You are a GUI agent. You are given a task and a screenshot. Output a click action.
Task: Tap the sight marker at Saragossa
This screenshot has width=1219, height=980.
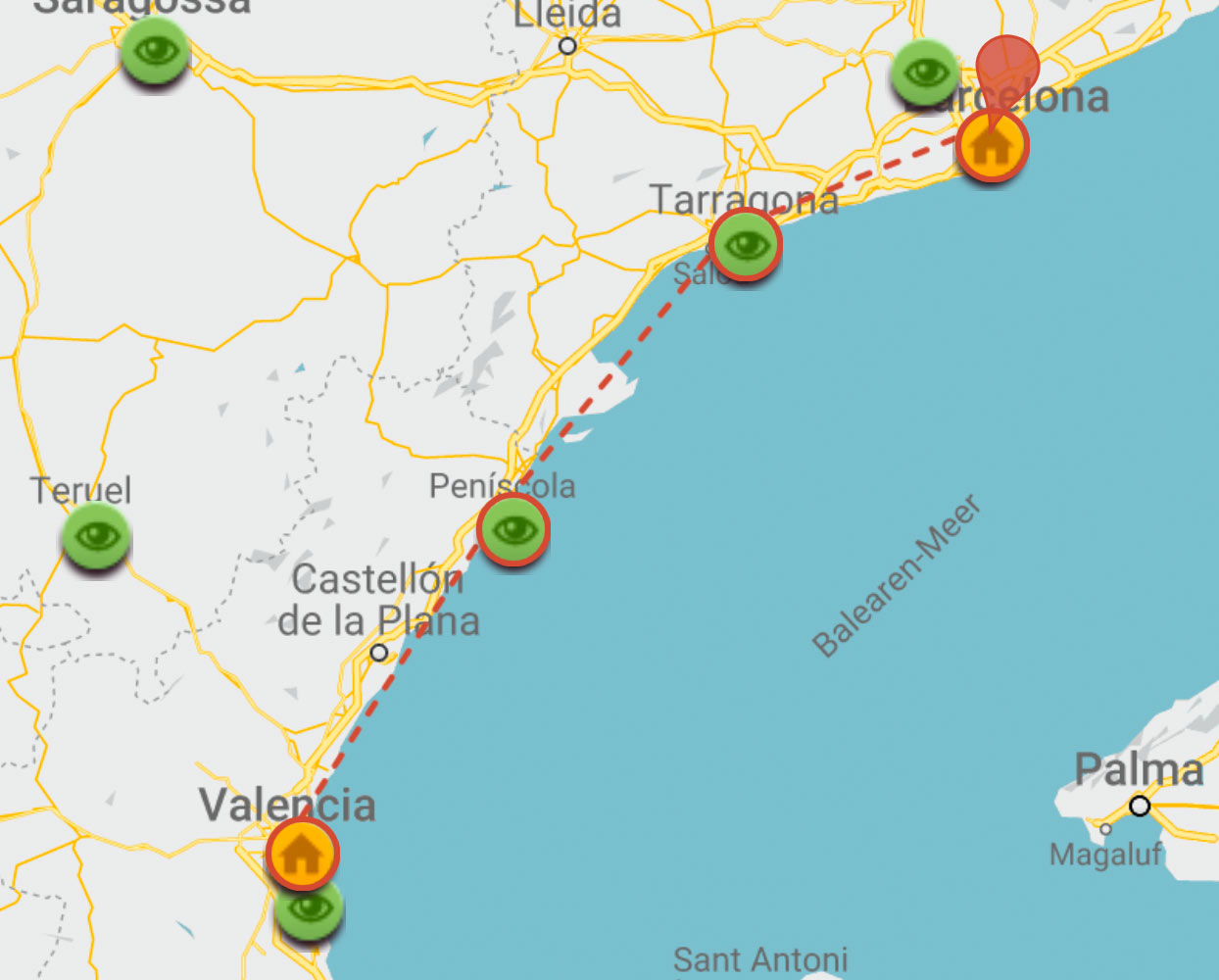(x=155, y=51)
